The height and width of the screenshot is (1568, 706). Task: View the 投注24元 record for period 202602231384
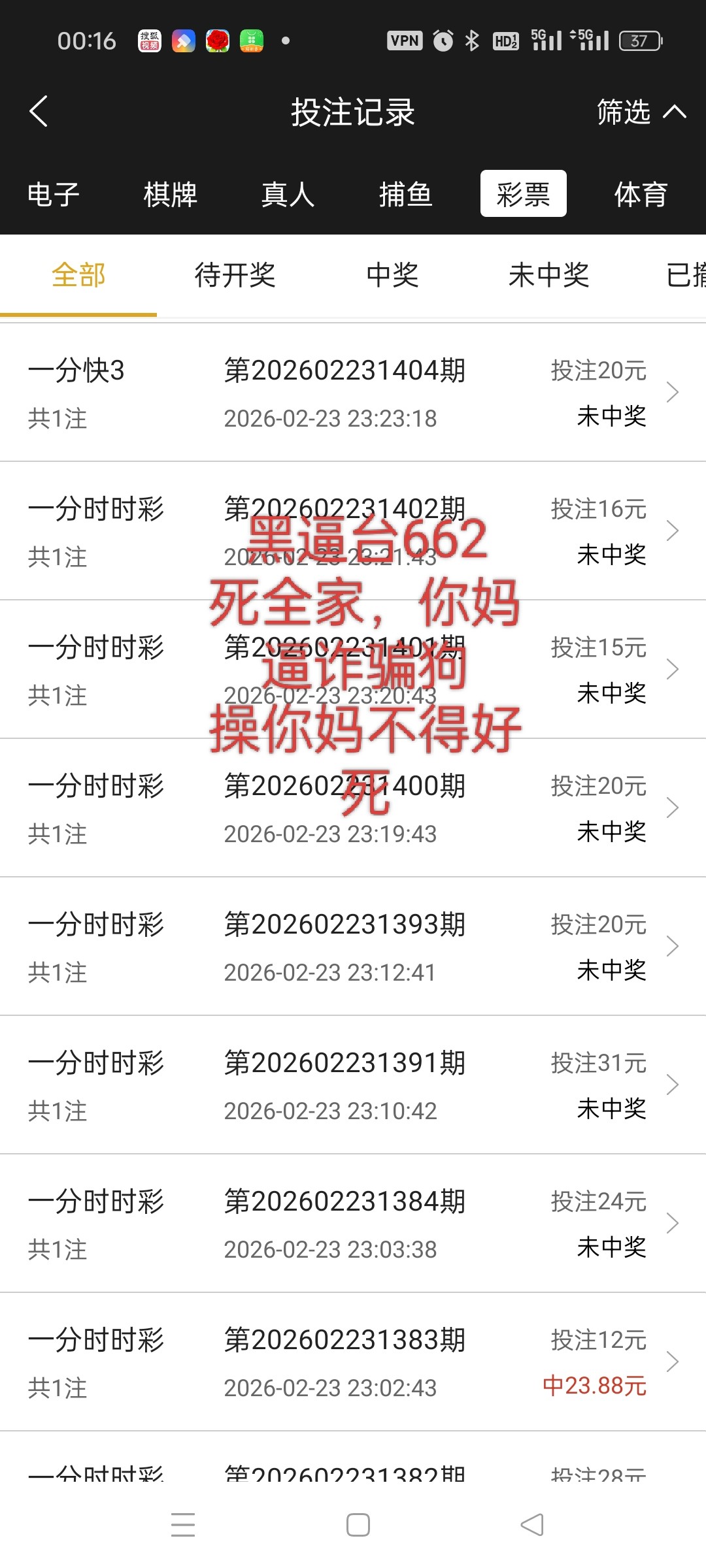click(353, 1224)
